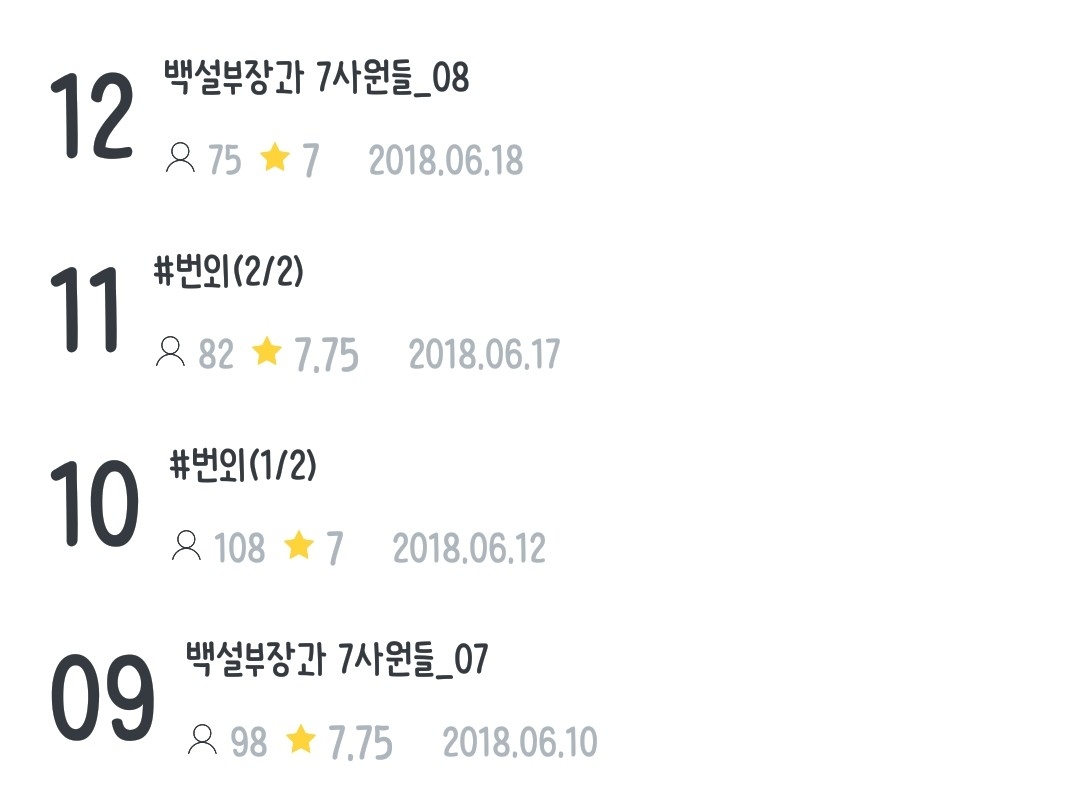Open episode 12 백설부장과 7사원들_08
The image size is (1080, 810).
[x=316, y=79]
